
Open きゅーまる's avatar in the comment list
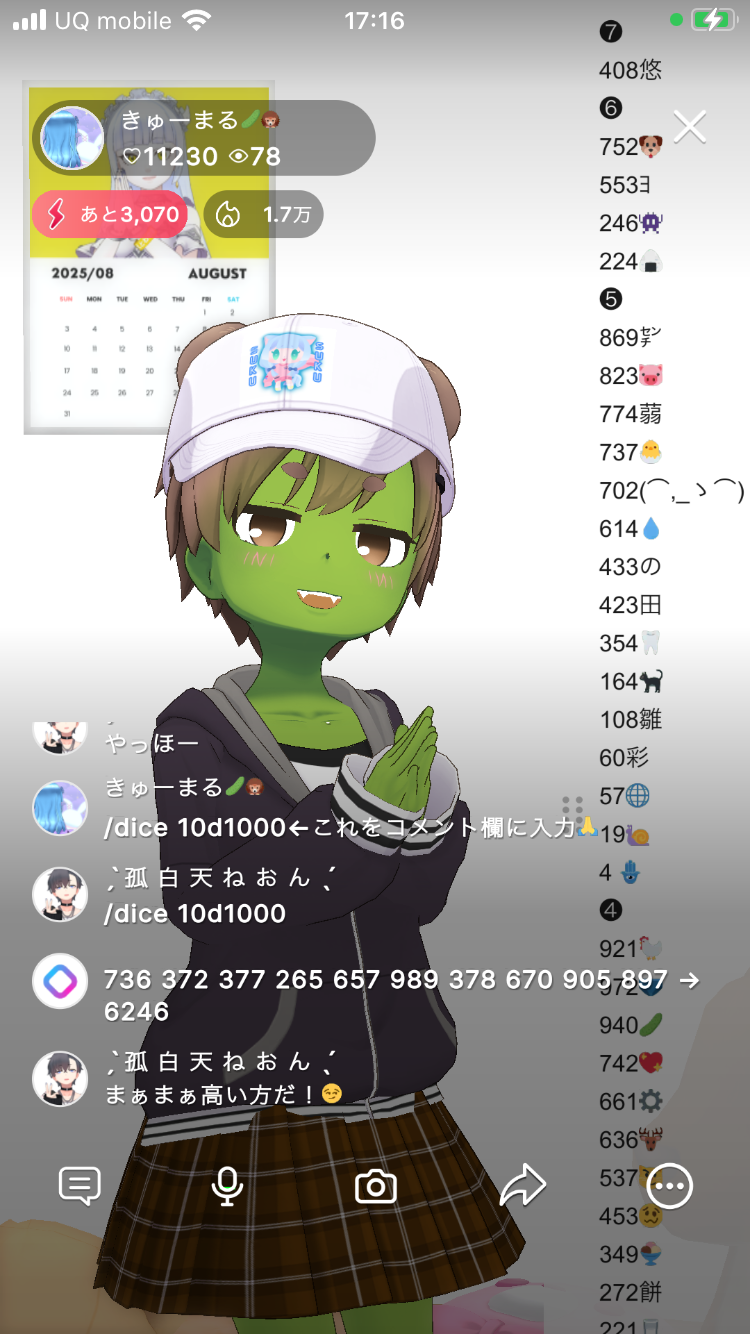tap(60, 808)
